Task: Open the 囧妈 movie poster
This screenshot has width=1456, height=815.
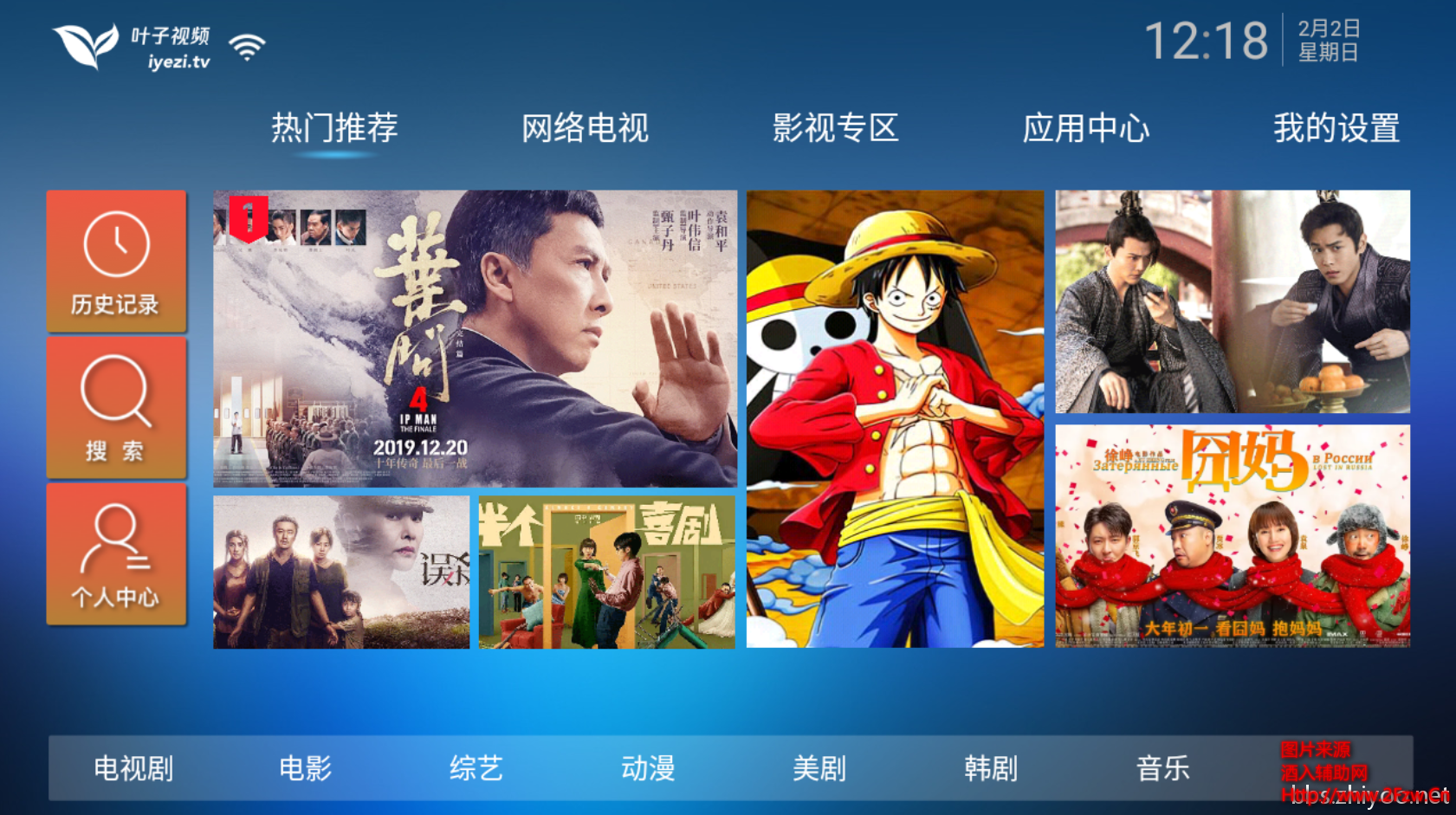Action: 1232,535
